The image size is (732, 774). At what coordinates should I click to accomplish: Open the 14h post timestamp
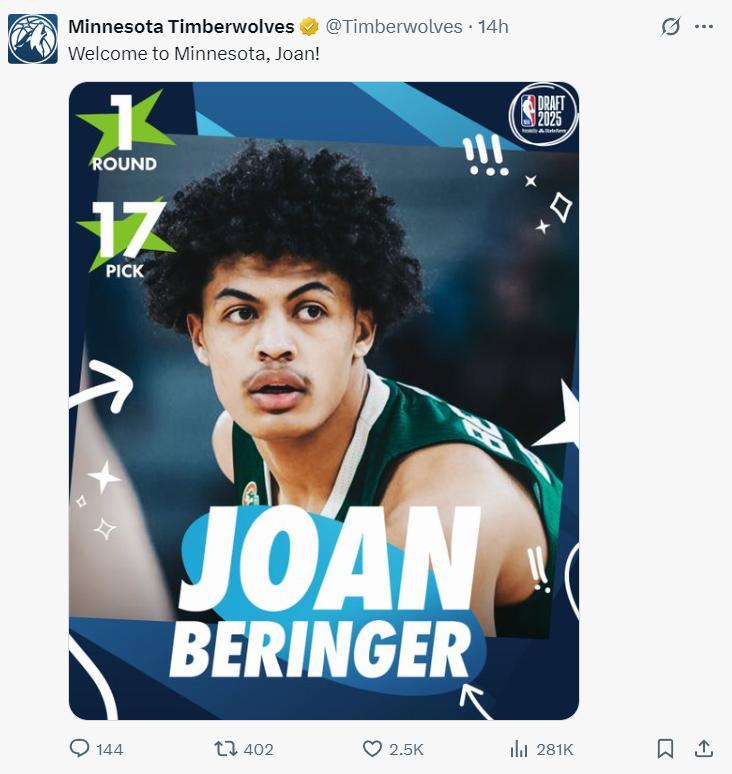(493, 27)
